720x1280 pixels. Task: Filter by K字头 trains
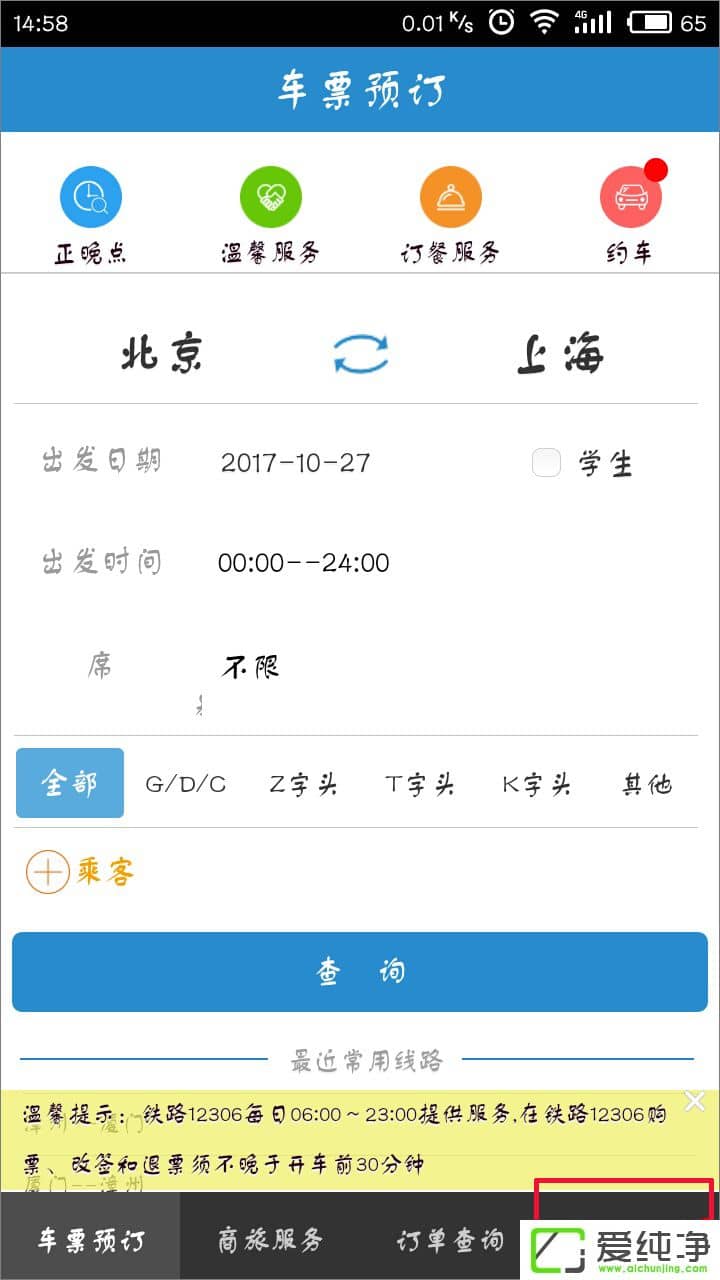pyautogui.click(x=536, y=784)
